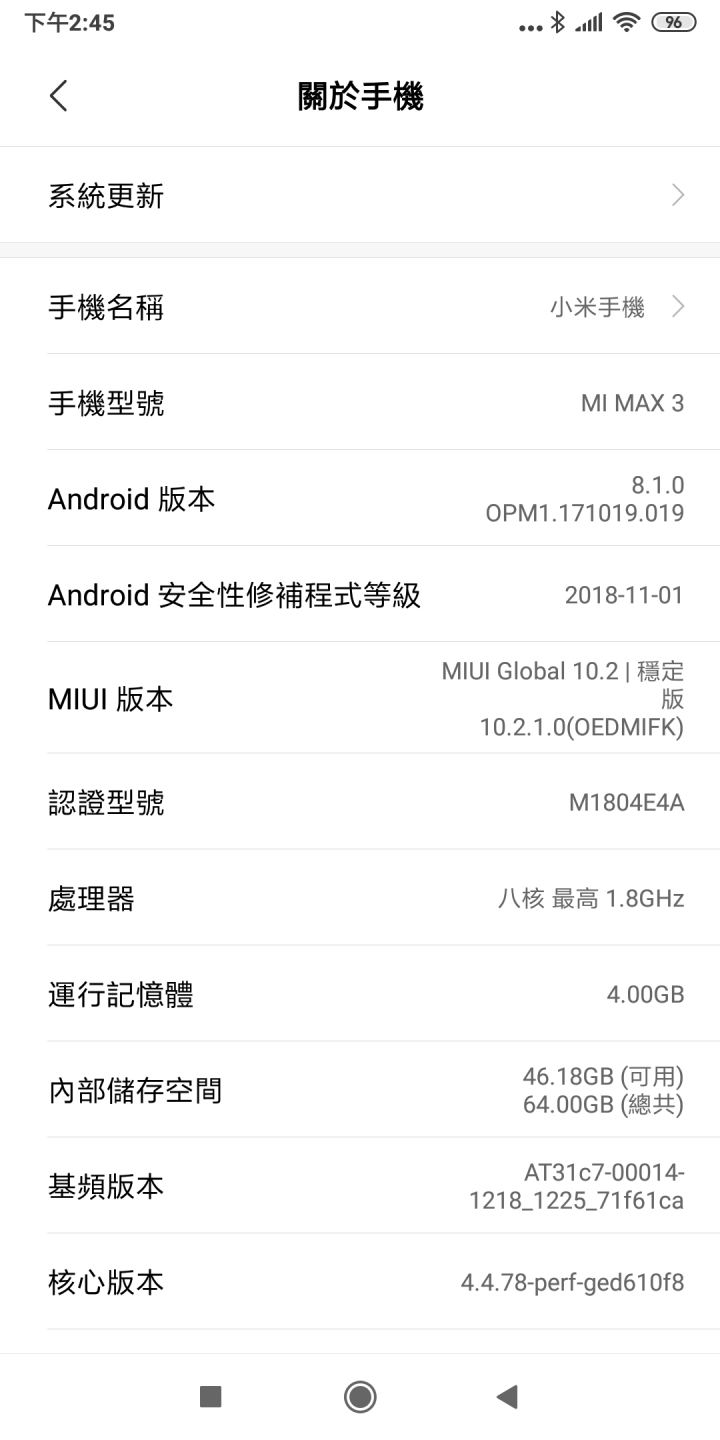Open recent apps with the square button

pos(210,1396)
